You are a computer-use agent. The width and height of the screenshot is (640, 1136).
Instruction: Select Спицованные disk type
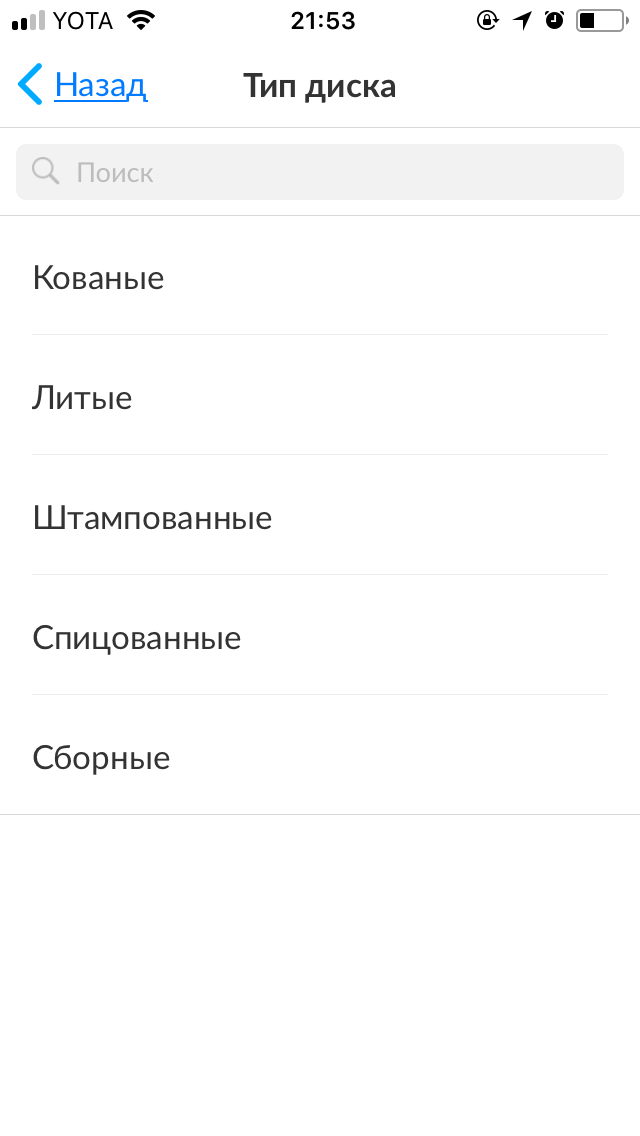click(x=320, y=635)
